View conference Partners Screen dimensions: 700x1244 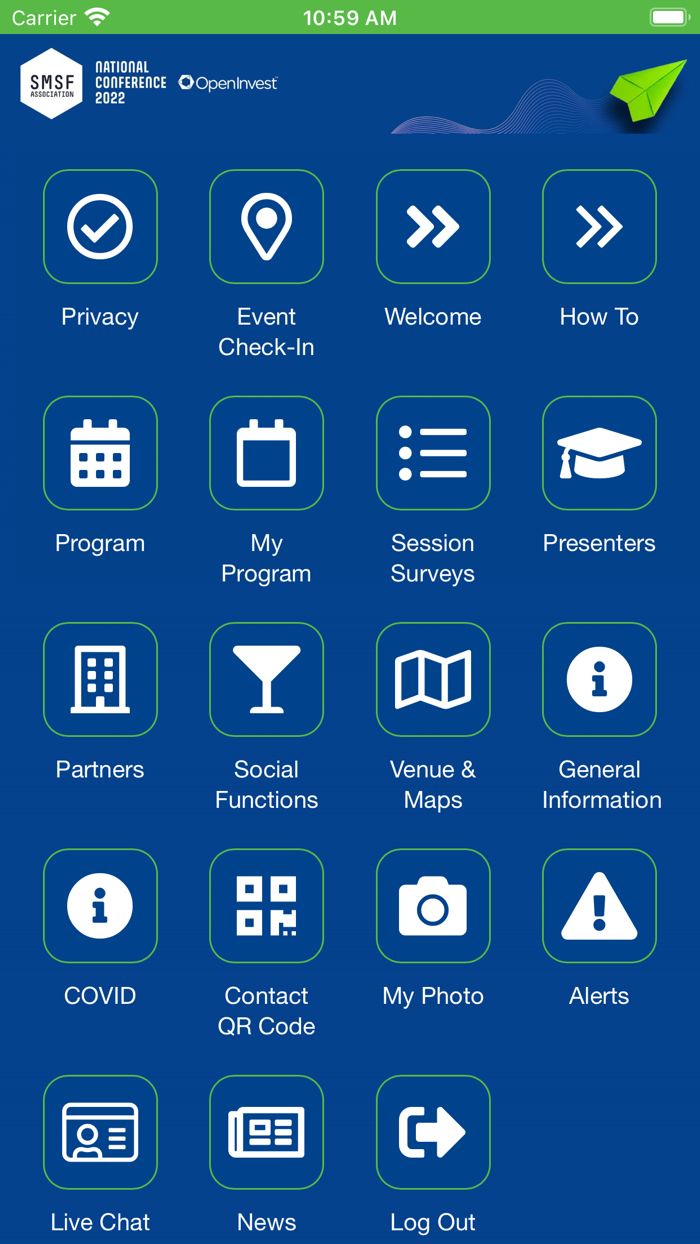click(x=100, y=680)
